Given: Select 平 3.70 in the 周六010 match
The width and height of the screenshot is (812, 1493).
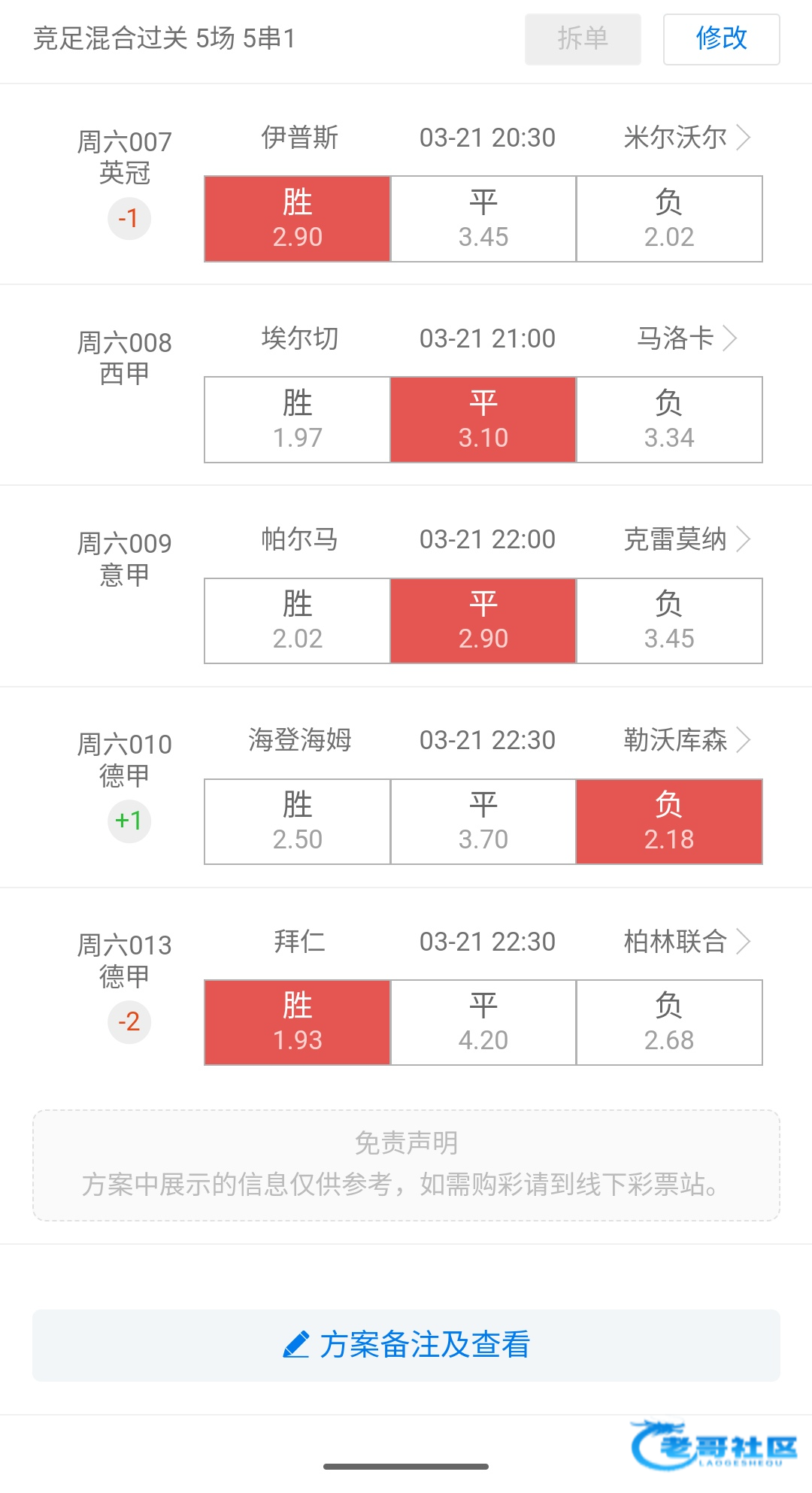Looking at the screenshot, I should coord(483,821).
